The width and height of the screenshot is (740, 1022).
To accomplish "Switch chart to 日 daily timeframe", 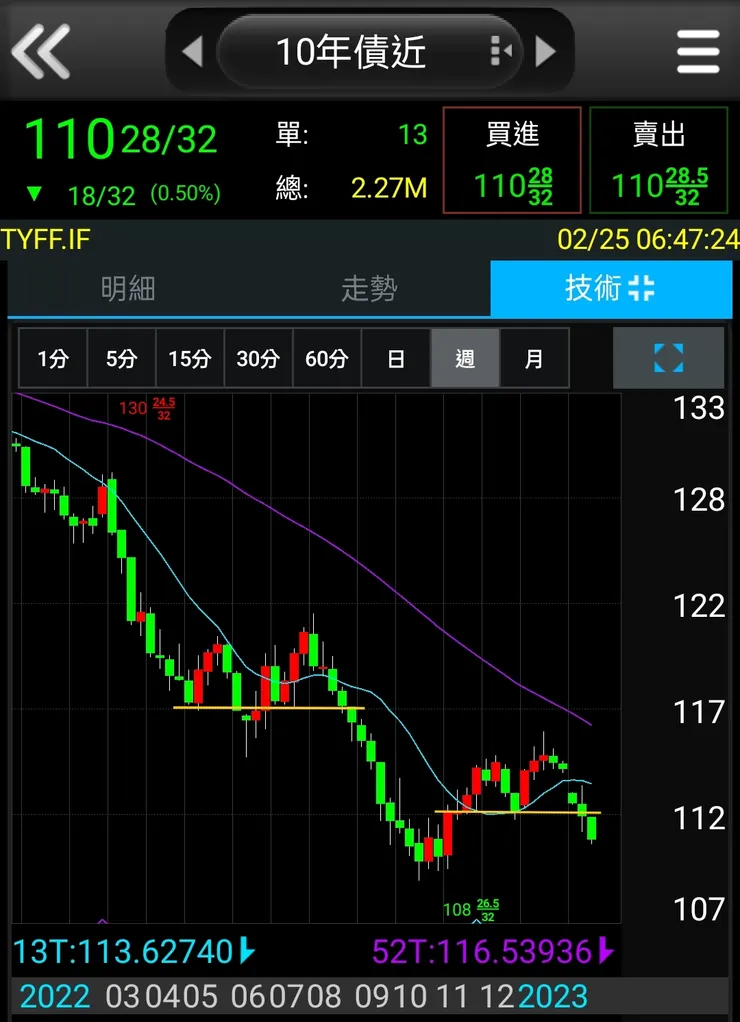I will (x=397, y=358).
